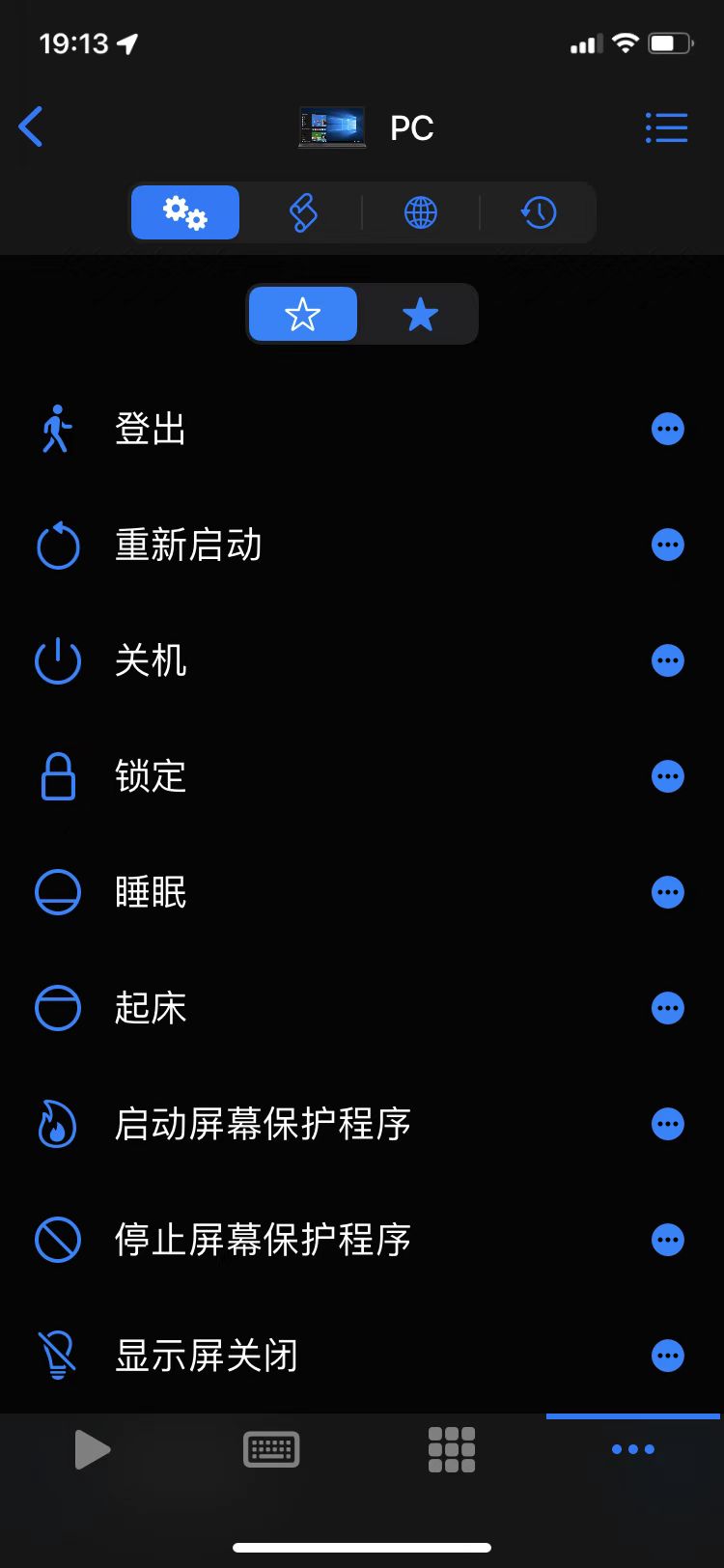The image size is (724, 1568).
Task: Tap 锁定 to lock the PC
Action: [x=151, y=776]
